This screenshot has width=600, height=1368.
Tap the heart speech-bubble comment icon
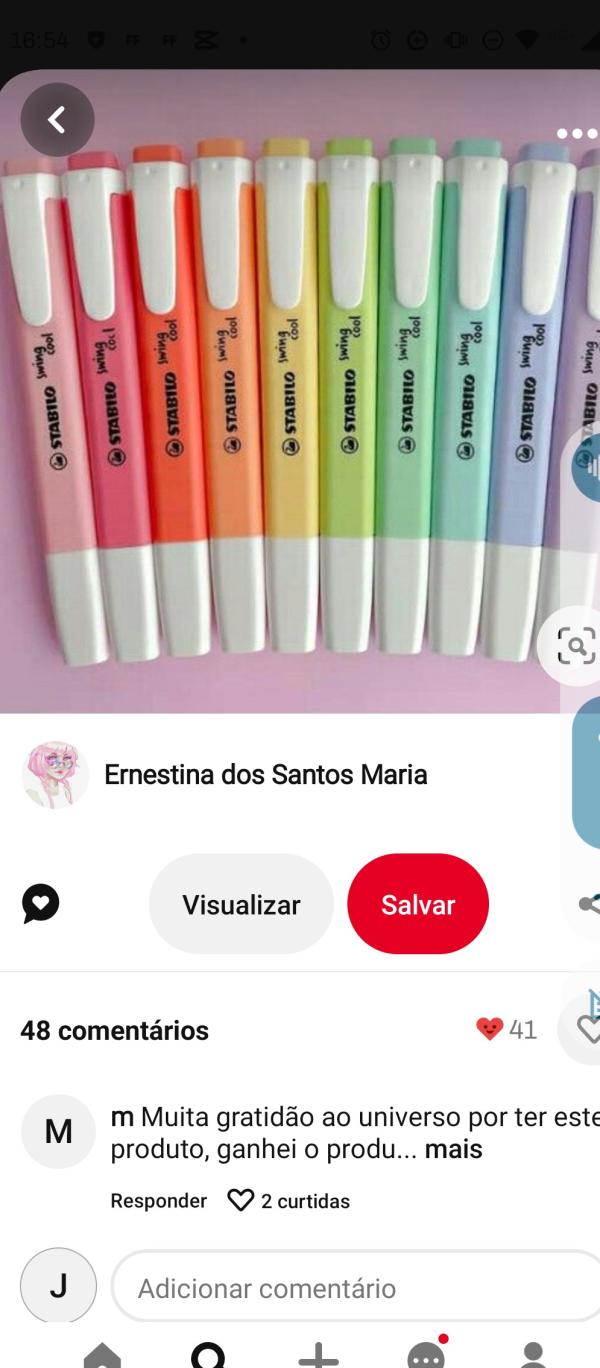pyautogui.click(x=40, y=905)
